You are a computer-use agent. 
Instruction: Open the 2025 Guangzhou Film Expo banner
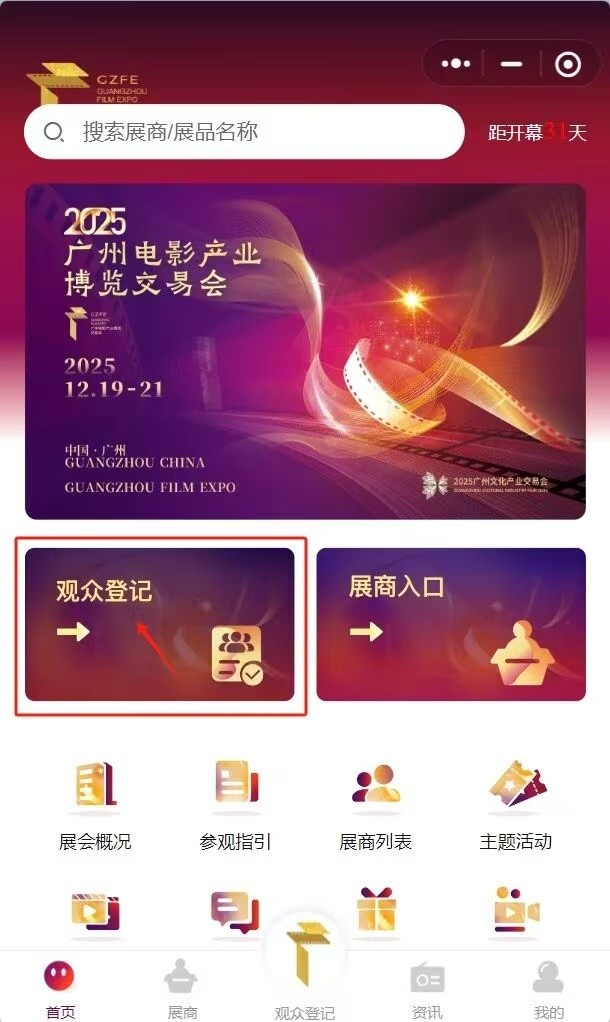point(305,351)
